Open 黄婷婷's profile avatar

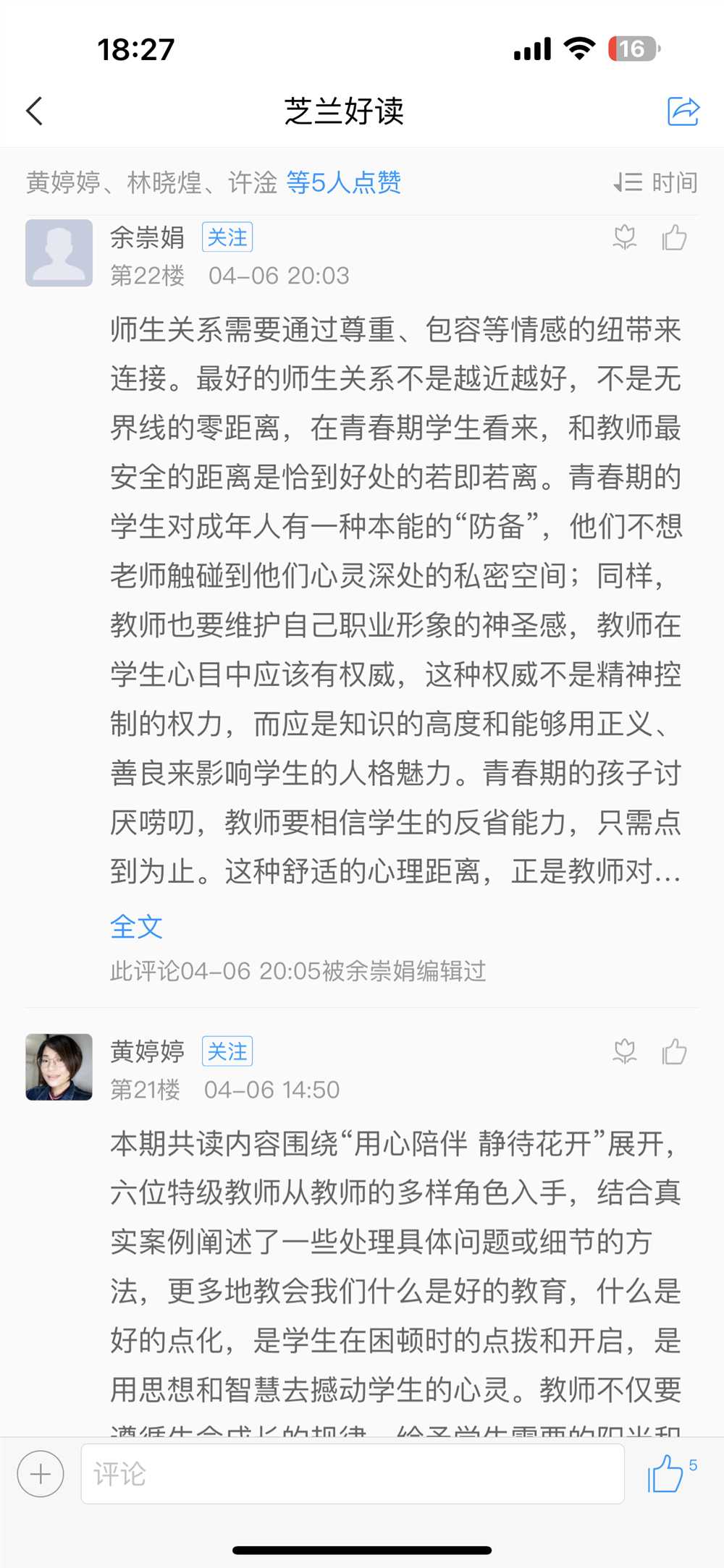59,1067
